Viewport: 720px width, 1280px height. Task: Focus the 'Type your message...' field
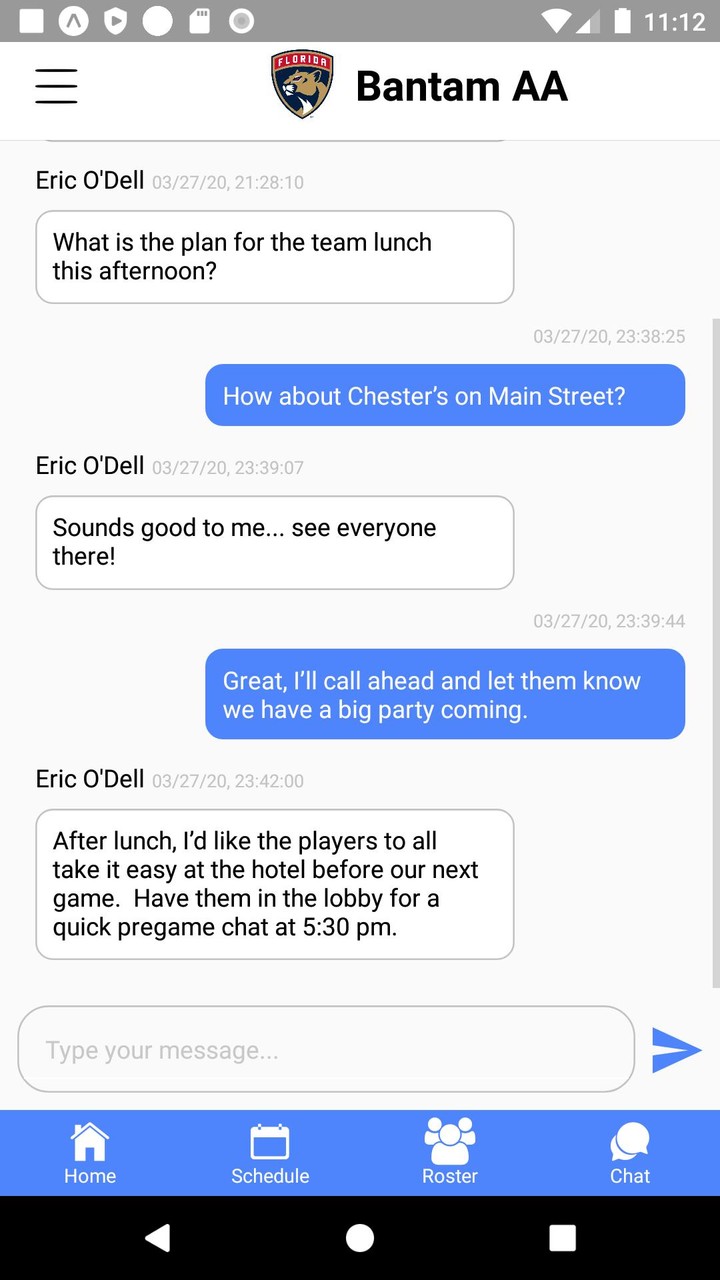(x=326, y=1050)
